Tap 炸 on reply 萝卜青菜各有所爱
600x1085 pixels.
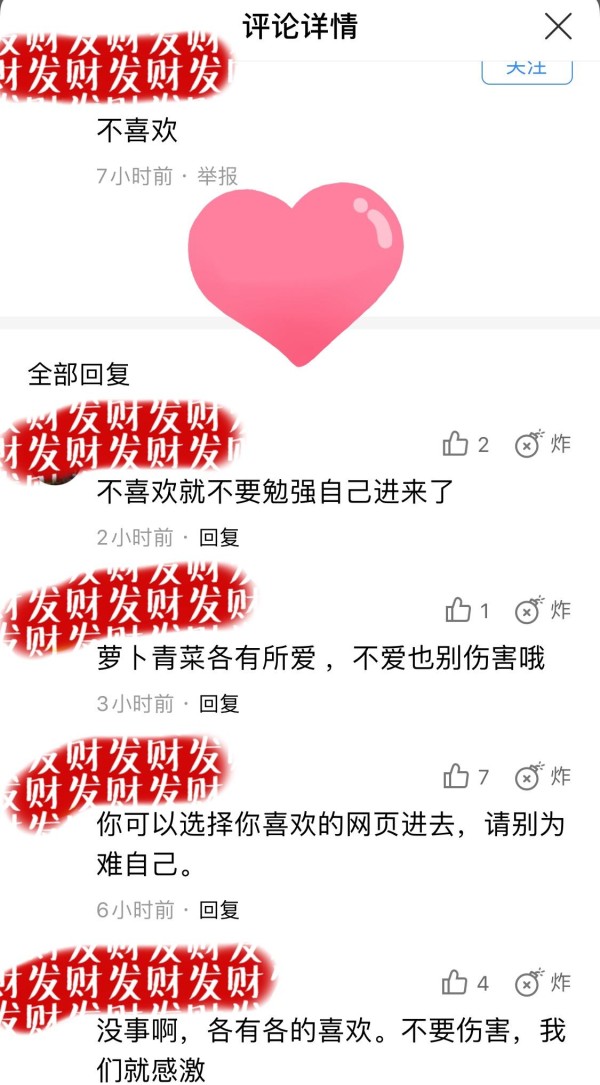pos(542,610)
